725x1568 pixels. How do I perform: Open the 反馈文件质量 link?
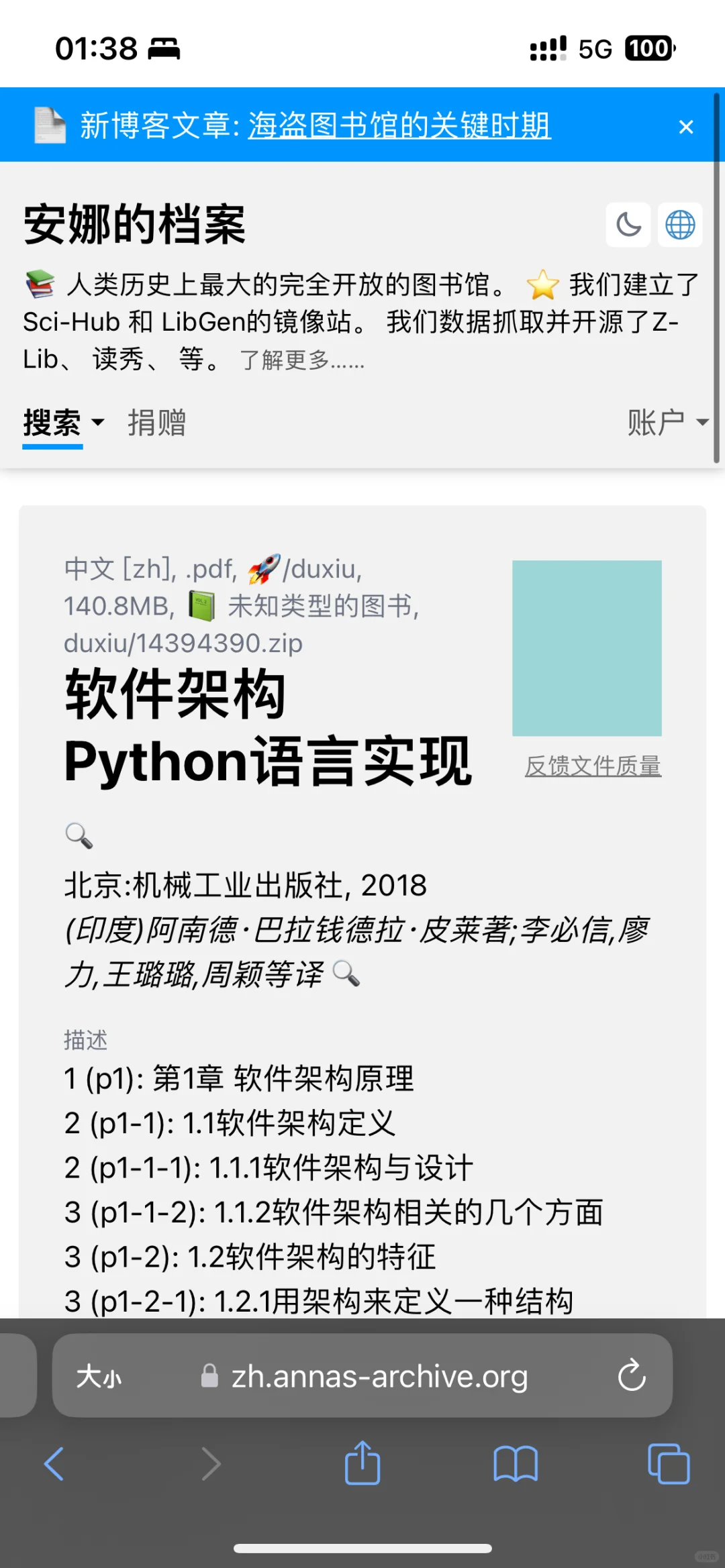coord(593,766)
